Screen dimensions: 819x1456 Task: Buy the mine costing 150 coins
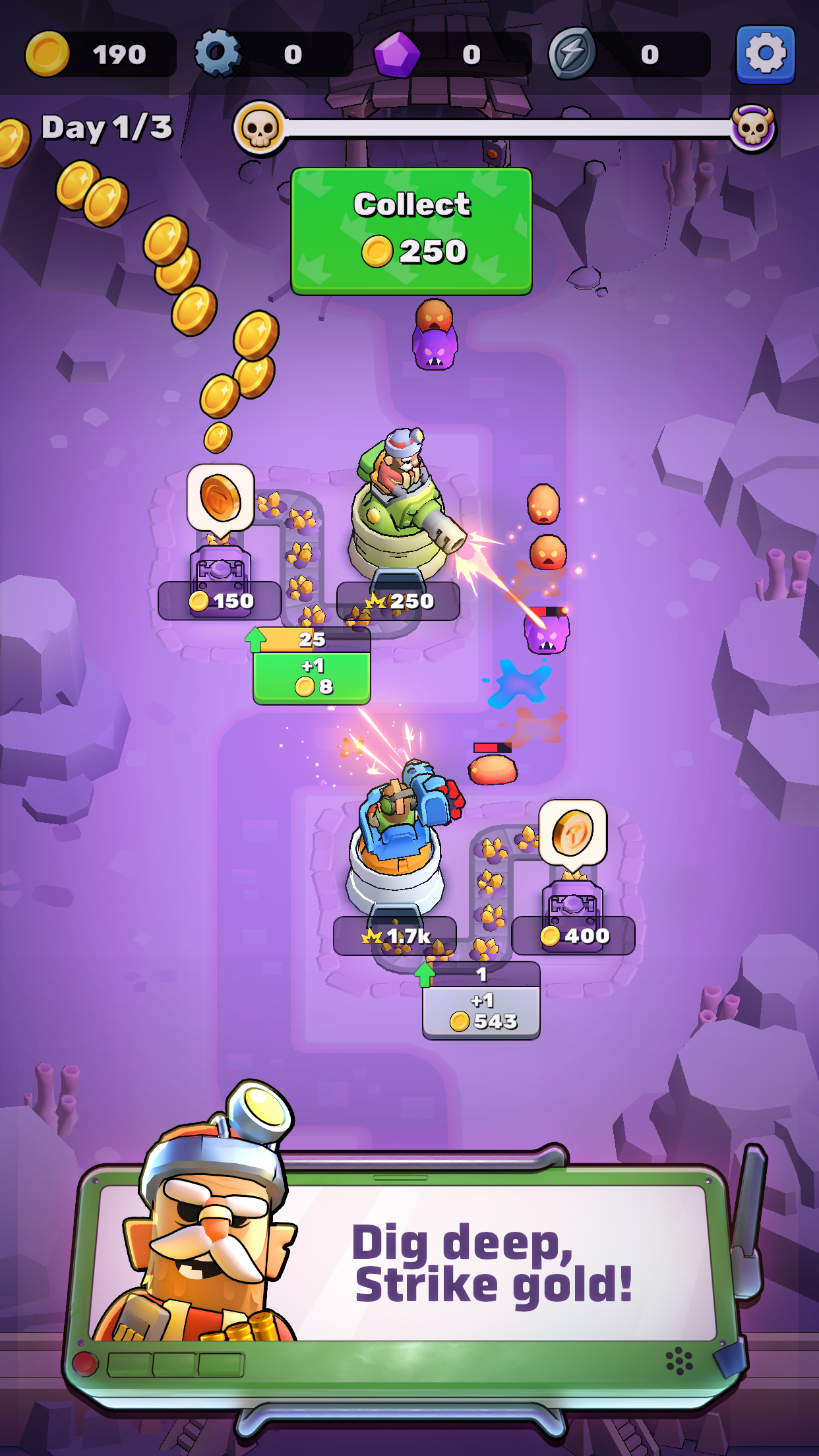[220, 601]
